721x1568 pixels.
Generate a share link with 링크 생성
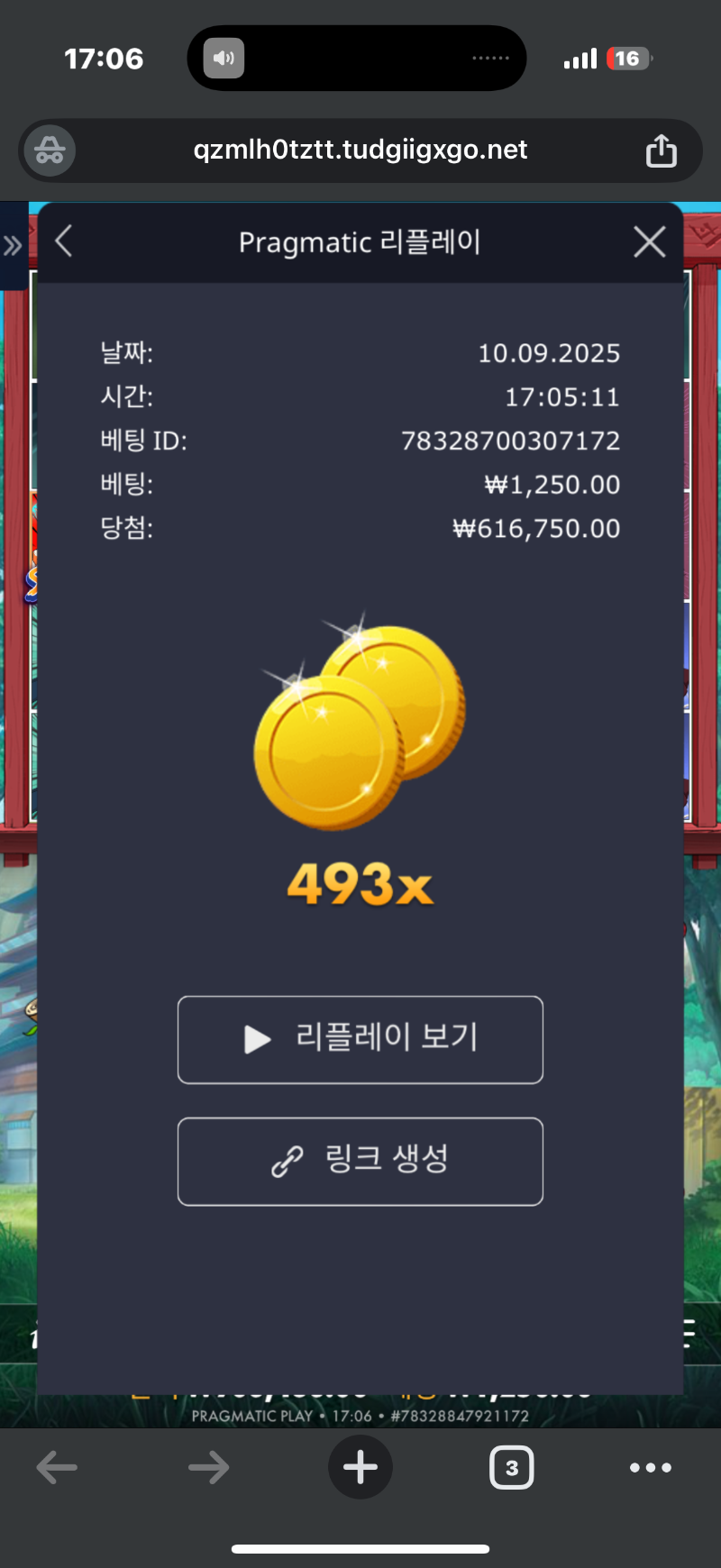(x=360, y=1161)
